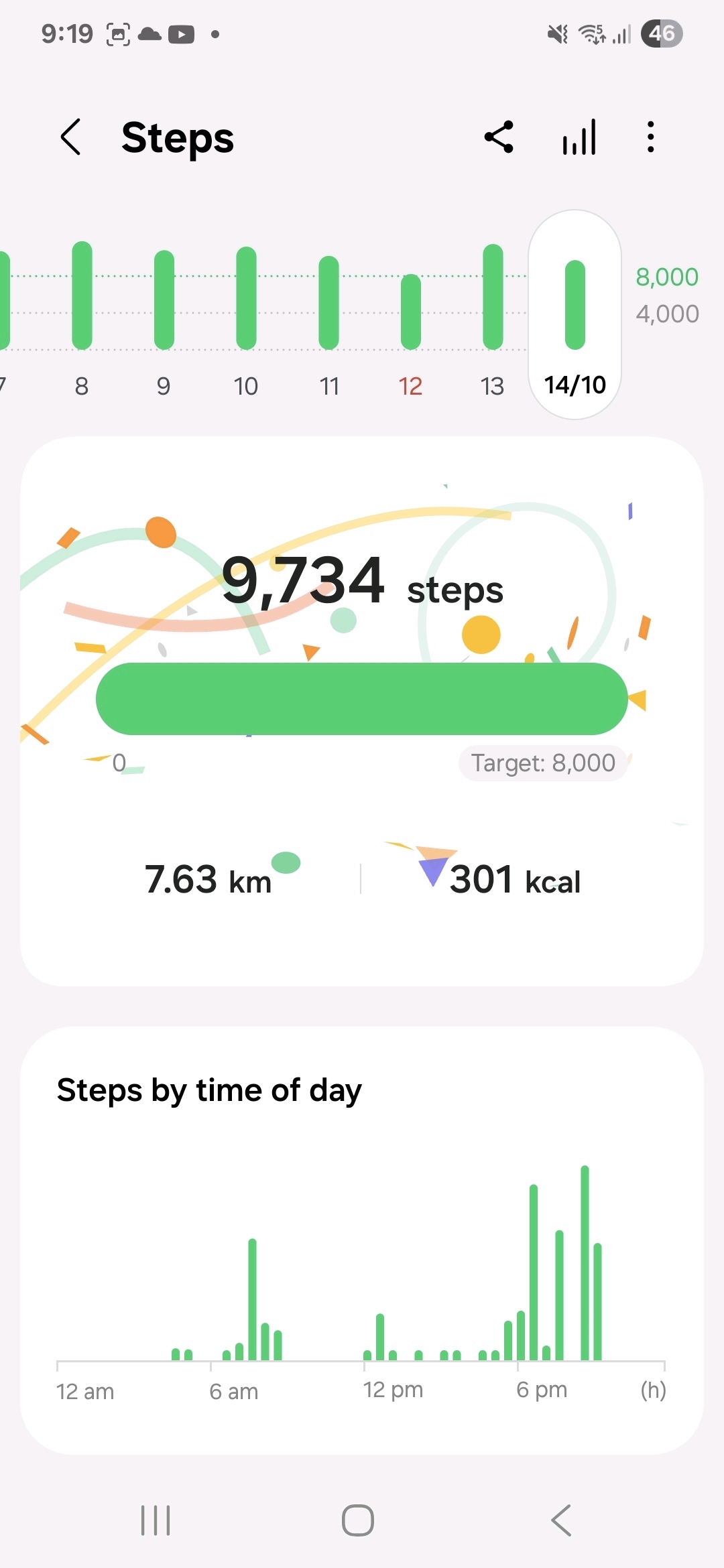This screenshot has height=1568, width=724.
Task: Select day 10 in the step chart
Action: (x=246, y=315)
